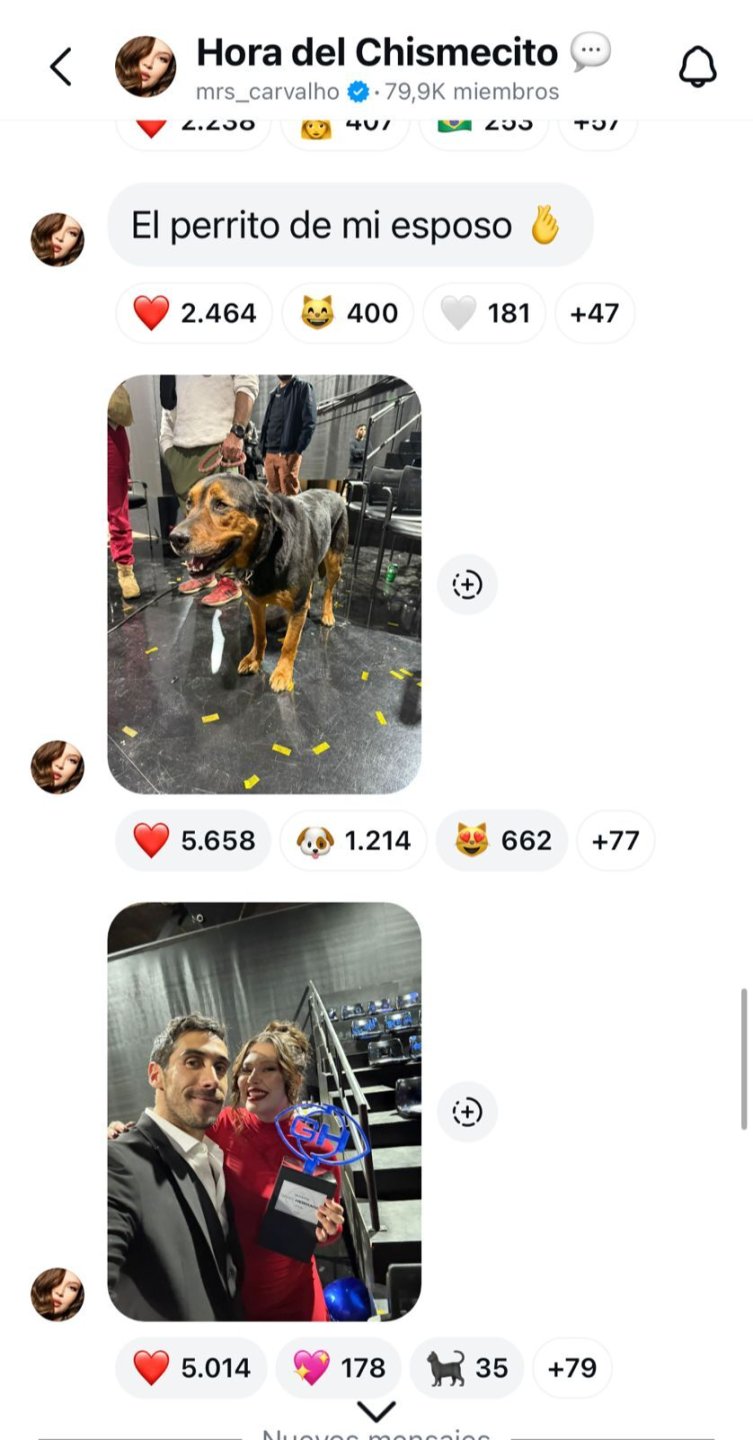Go back from the channel
Viewport: 753px width, 1440px height.
click(x=61, y=67)
